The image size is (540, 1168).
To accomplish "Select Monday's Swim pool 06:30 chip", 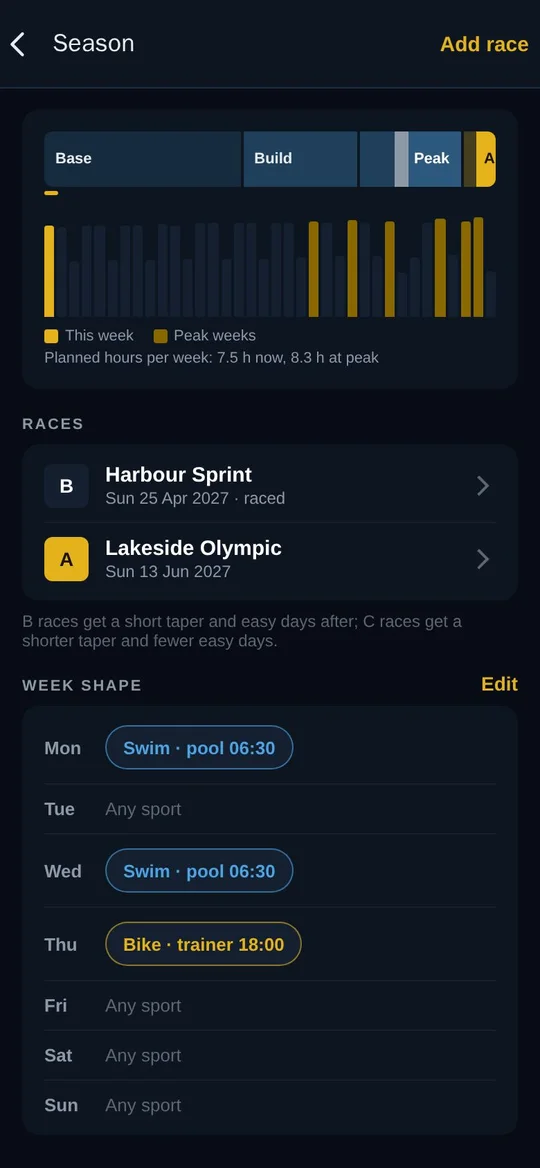I will pyautogui.click(x=199, y=748).
